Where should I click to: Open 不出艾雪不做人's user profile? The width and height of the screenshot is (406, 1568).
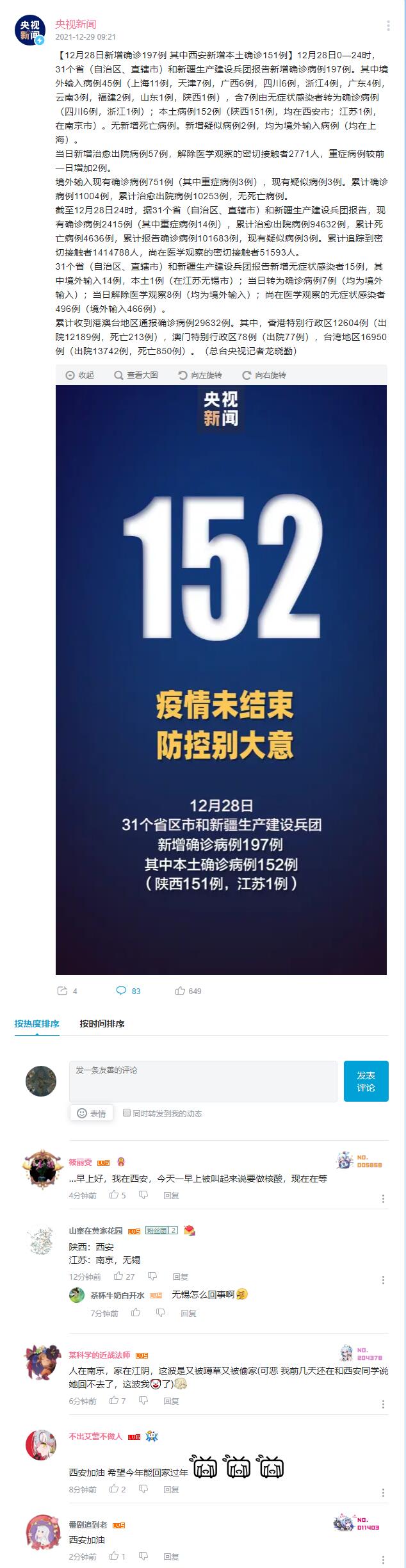(95, 1436)
